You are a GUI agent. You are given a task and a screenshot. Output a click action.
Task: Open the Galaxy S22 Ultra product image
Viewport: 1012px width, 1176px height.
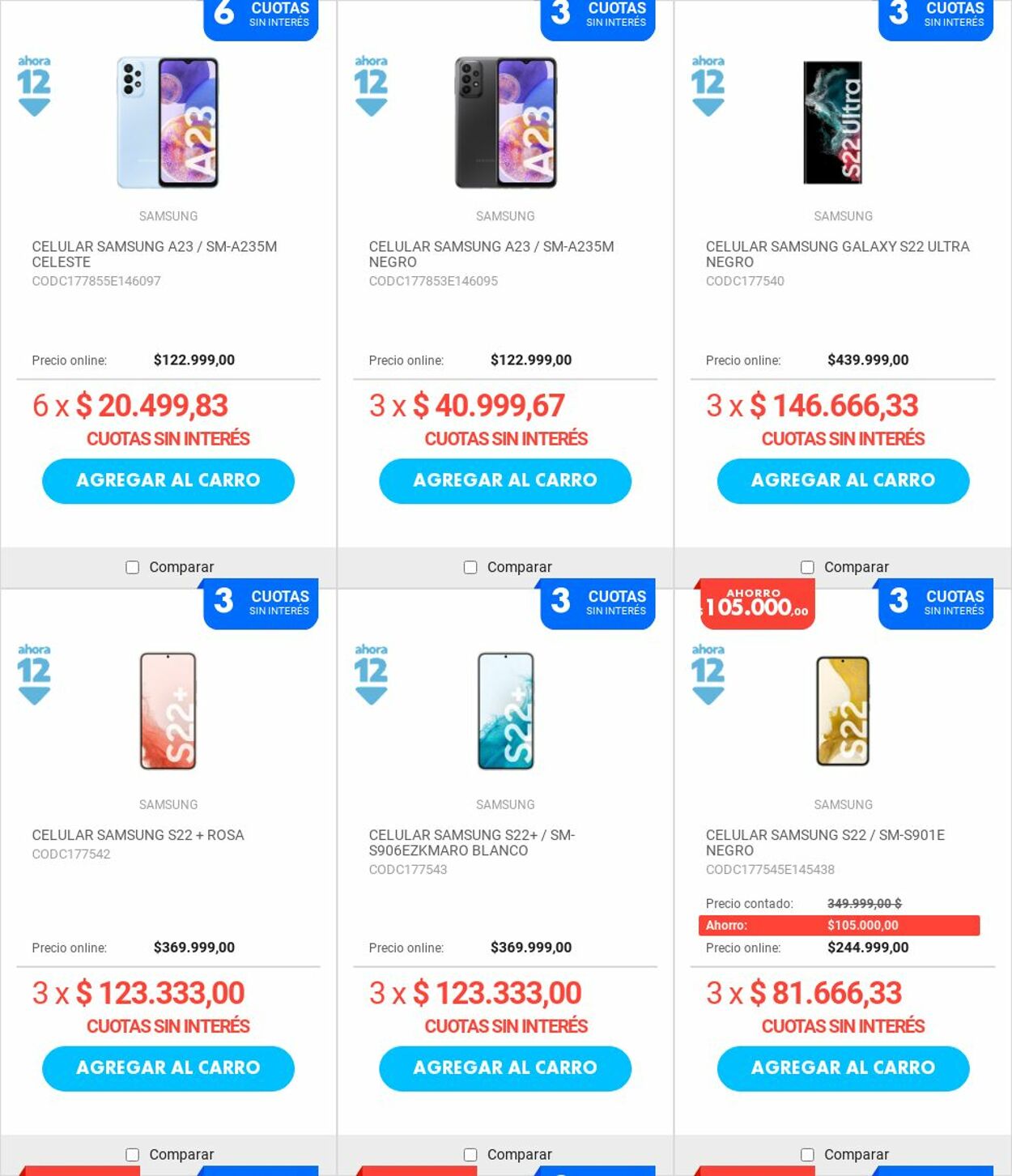coord(832,122)
